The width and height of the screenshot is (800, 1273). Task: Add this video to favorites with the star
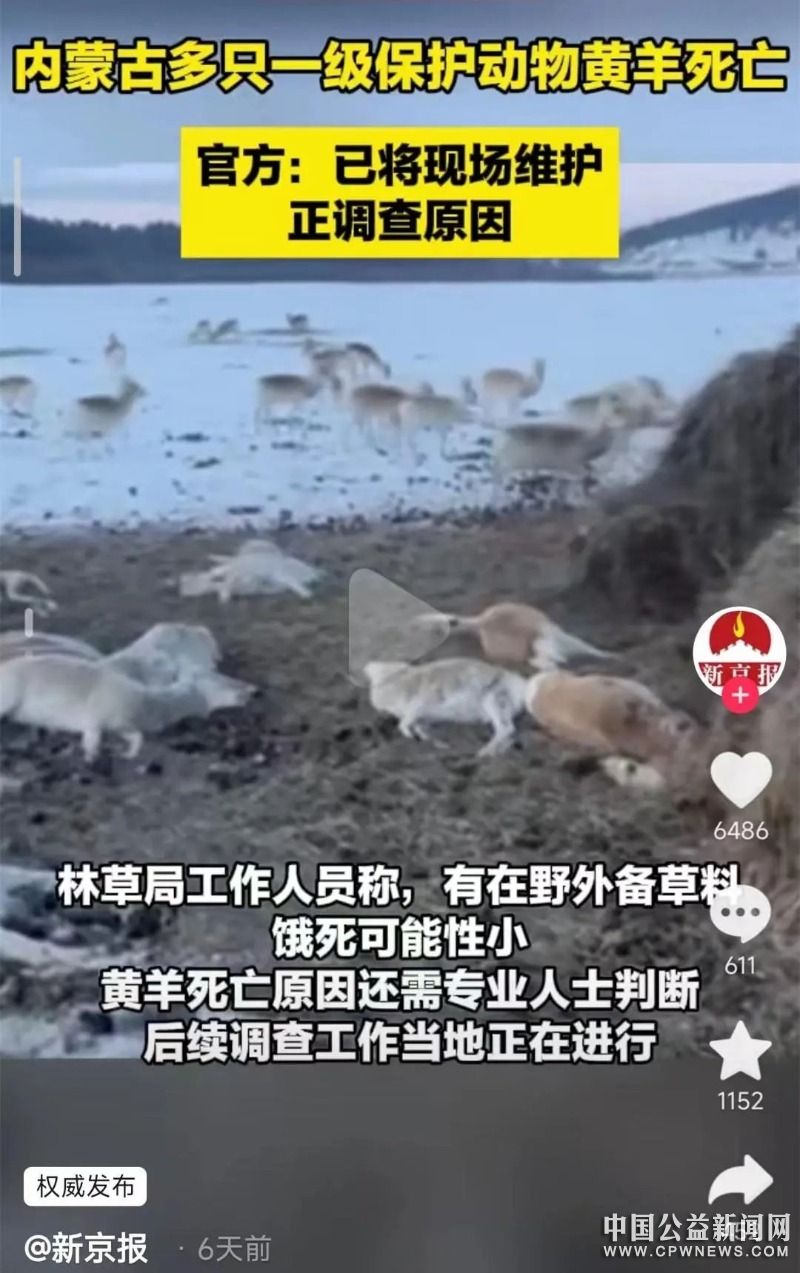740,1050
